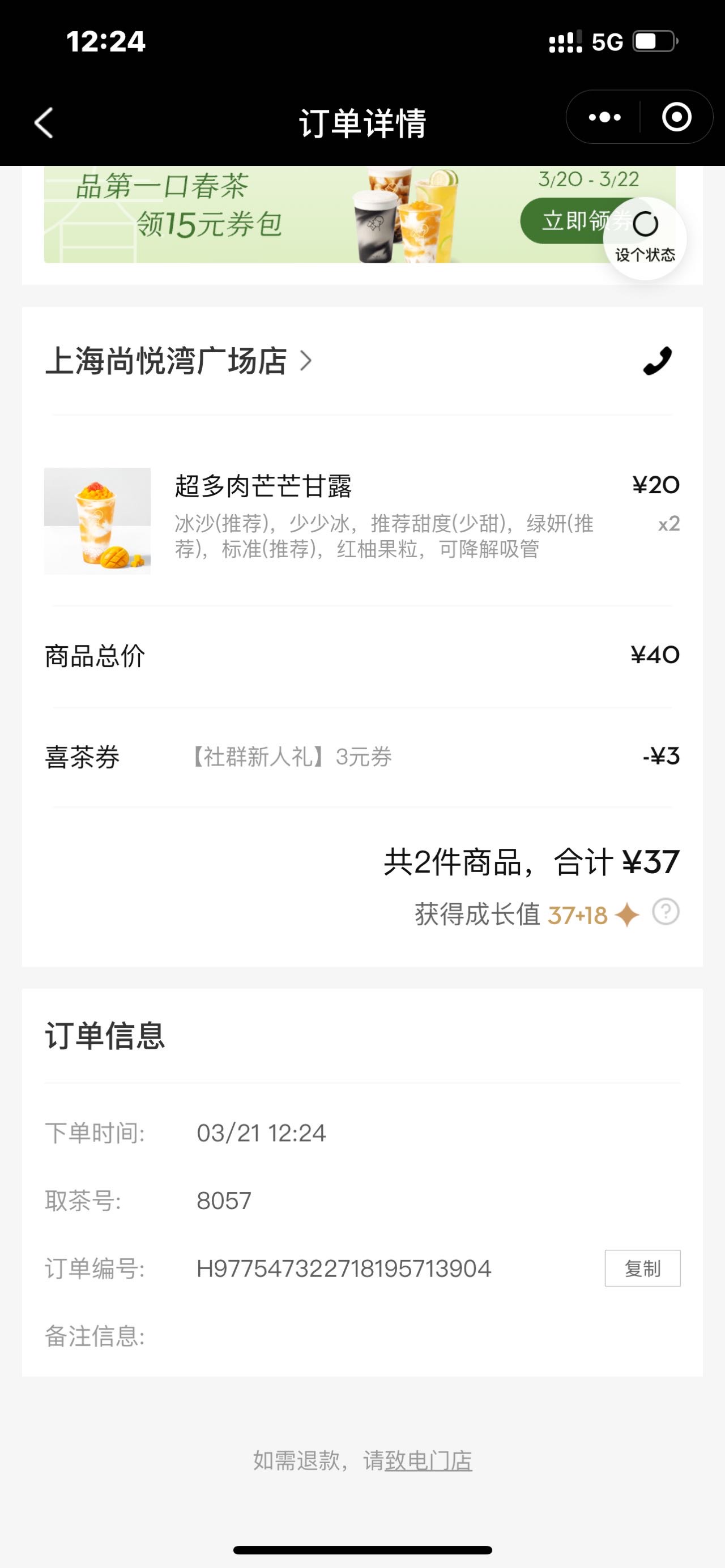Close the mini program with the circle icon

pos(677,117)
